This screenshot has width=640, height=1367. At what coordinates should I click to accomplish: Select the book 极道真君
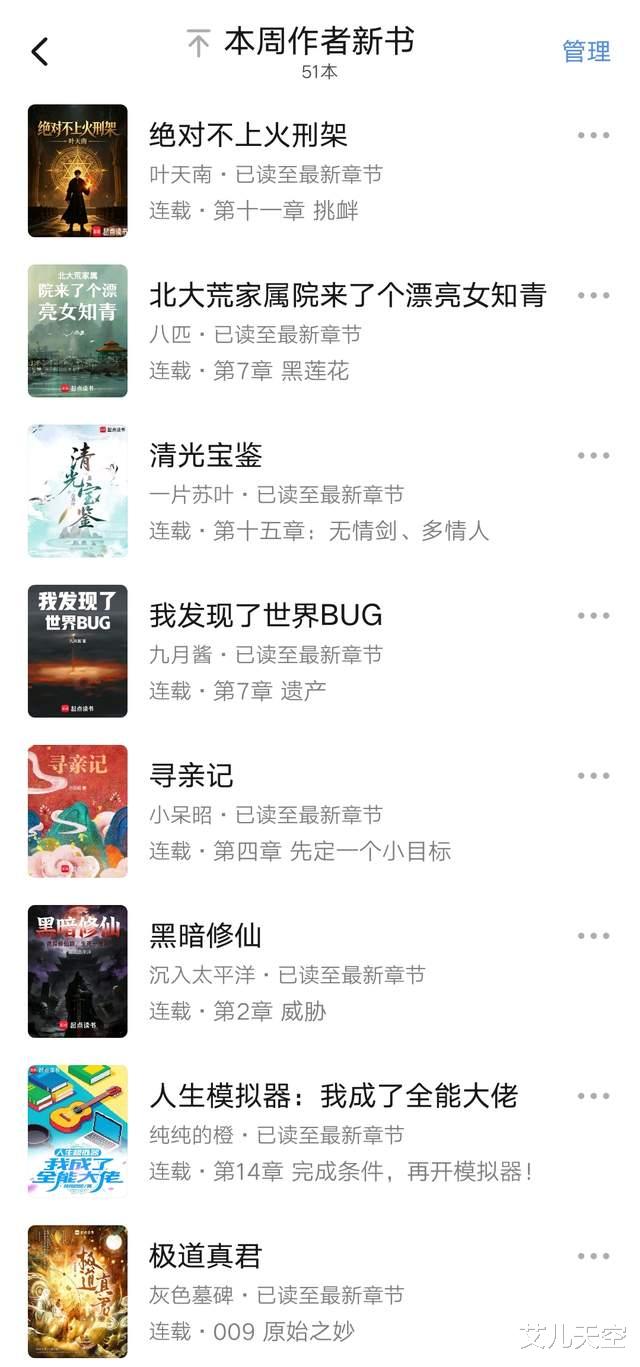(205, 1255)
